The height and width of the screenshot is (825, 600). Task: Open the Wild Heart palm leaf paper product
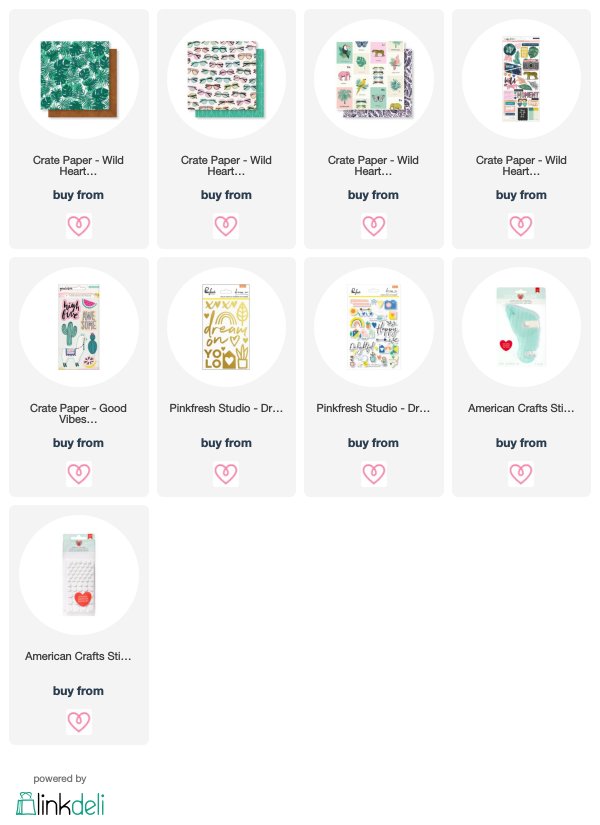[79, 79]
